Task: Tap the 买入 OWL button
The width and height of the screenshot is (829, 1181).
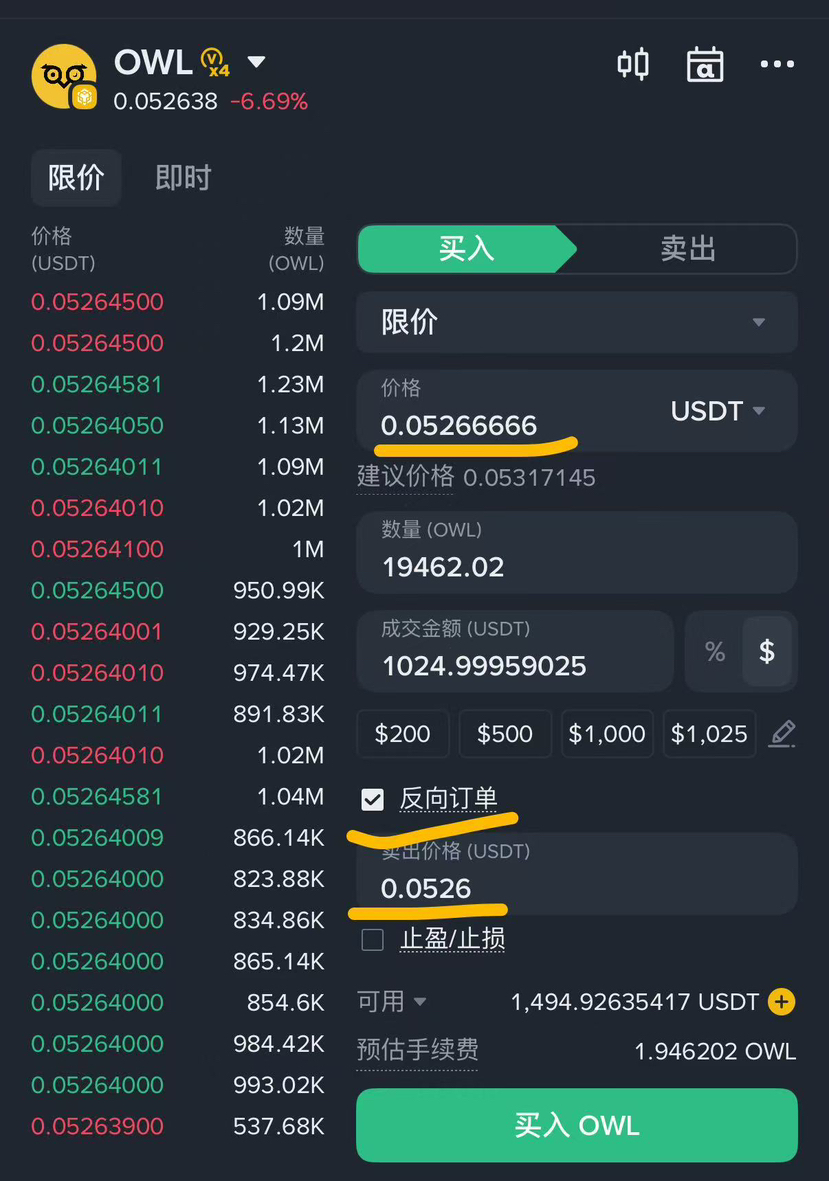Action: click(x=577, y=1125)
